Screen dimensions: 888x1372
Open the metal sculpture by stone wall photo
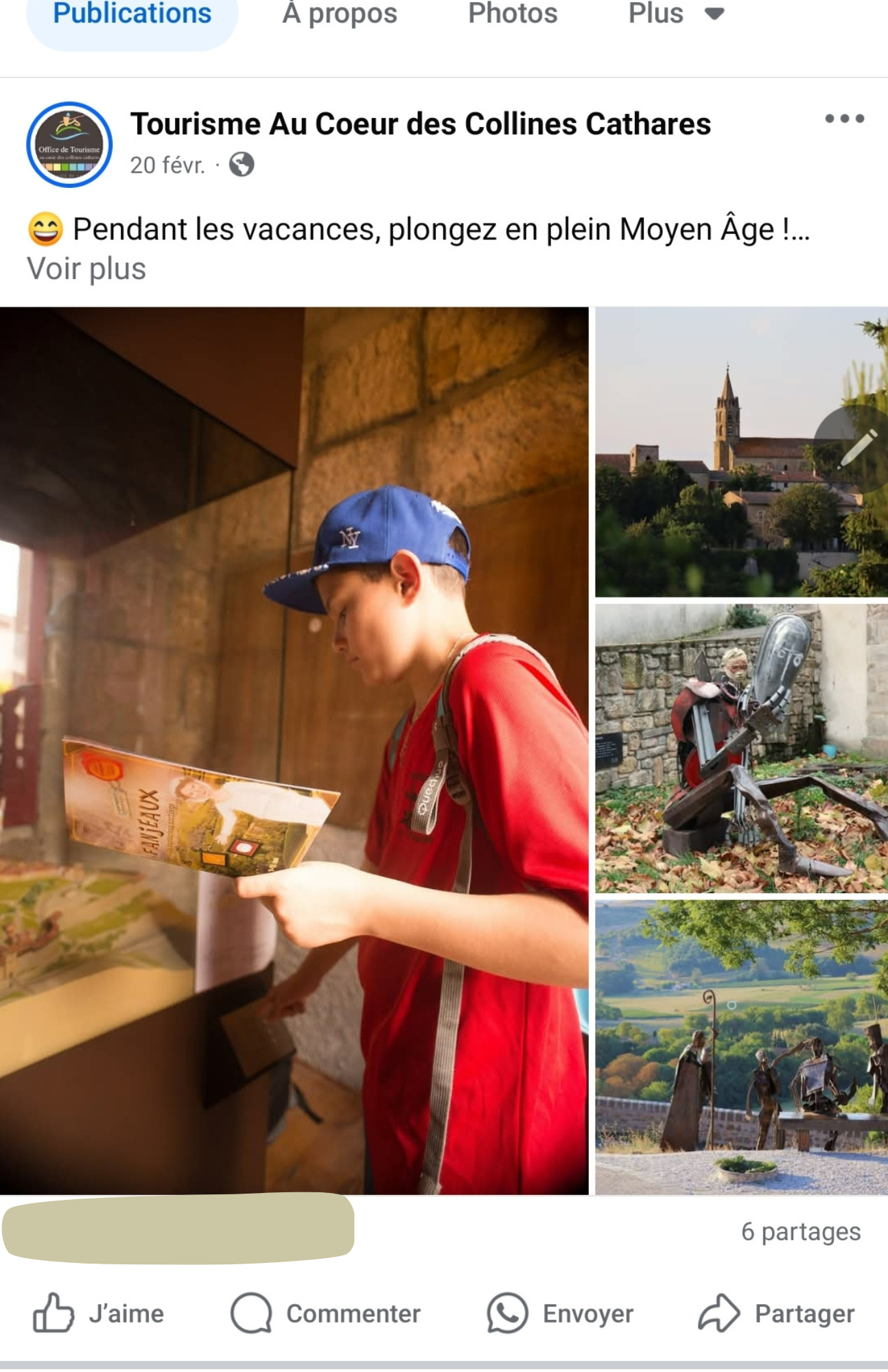point(741,748)
